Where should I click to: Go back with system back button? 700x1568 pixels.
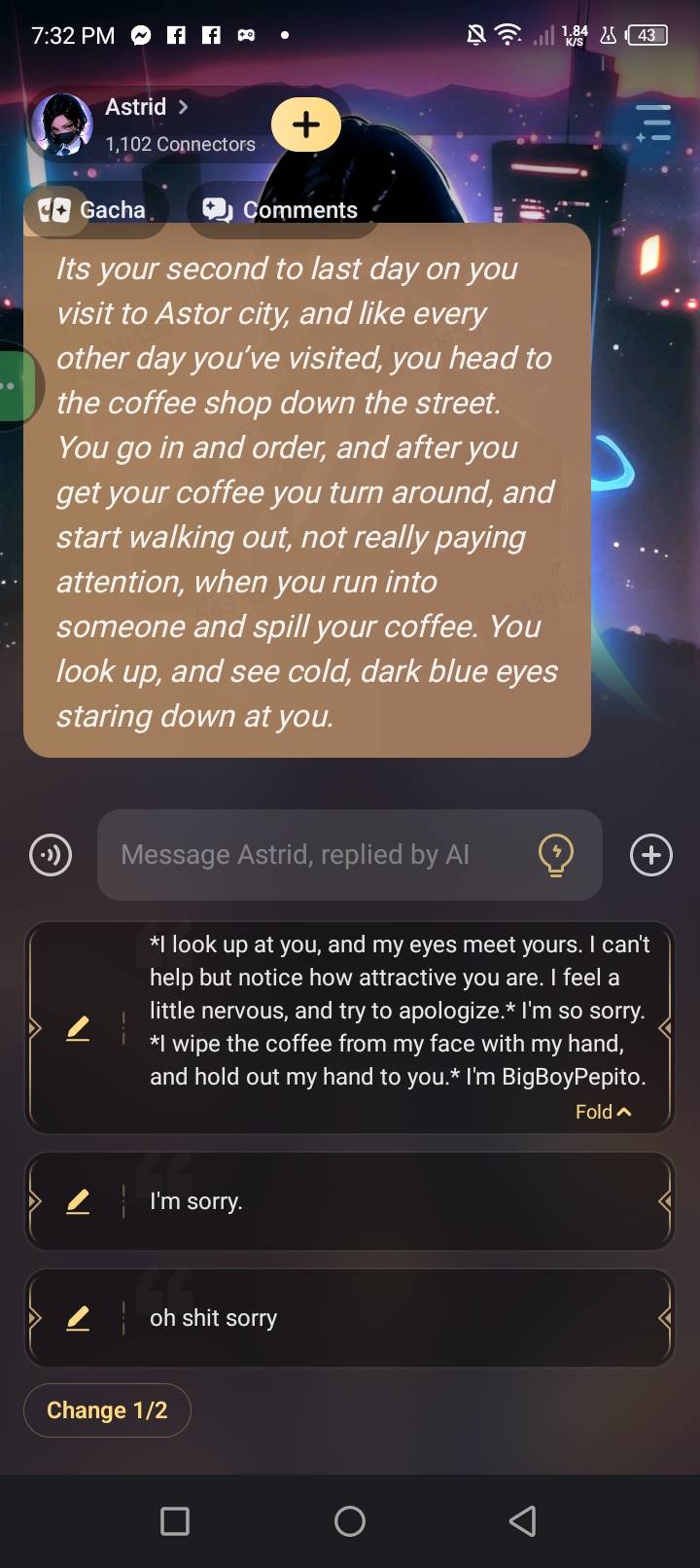tap(523, 1520)
